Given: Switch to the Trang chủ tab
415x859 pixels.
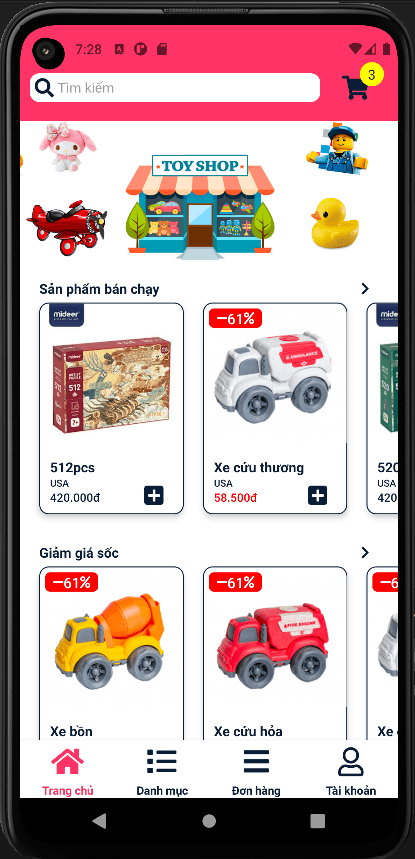Looking at the screenshot, I should tap(67, 771).
